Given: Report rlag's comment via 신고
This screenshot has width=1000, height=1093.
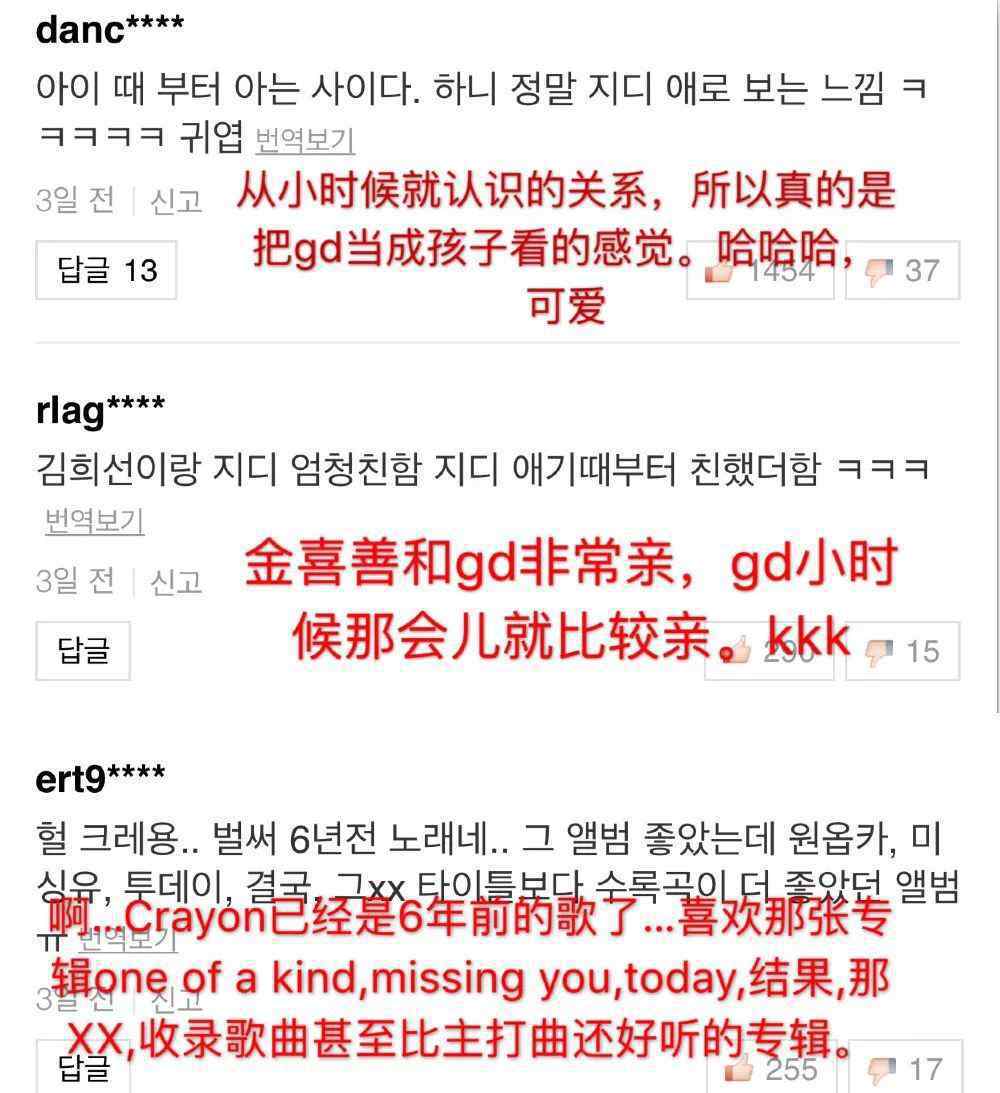Looking at the screenshot, I should point(176,581).
